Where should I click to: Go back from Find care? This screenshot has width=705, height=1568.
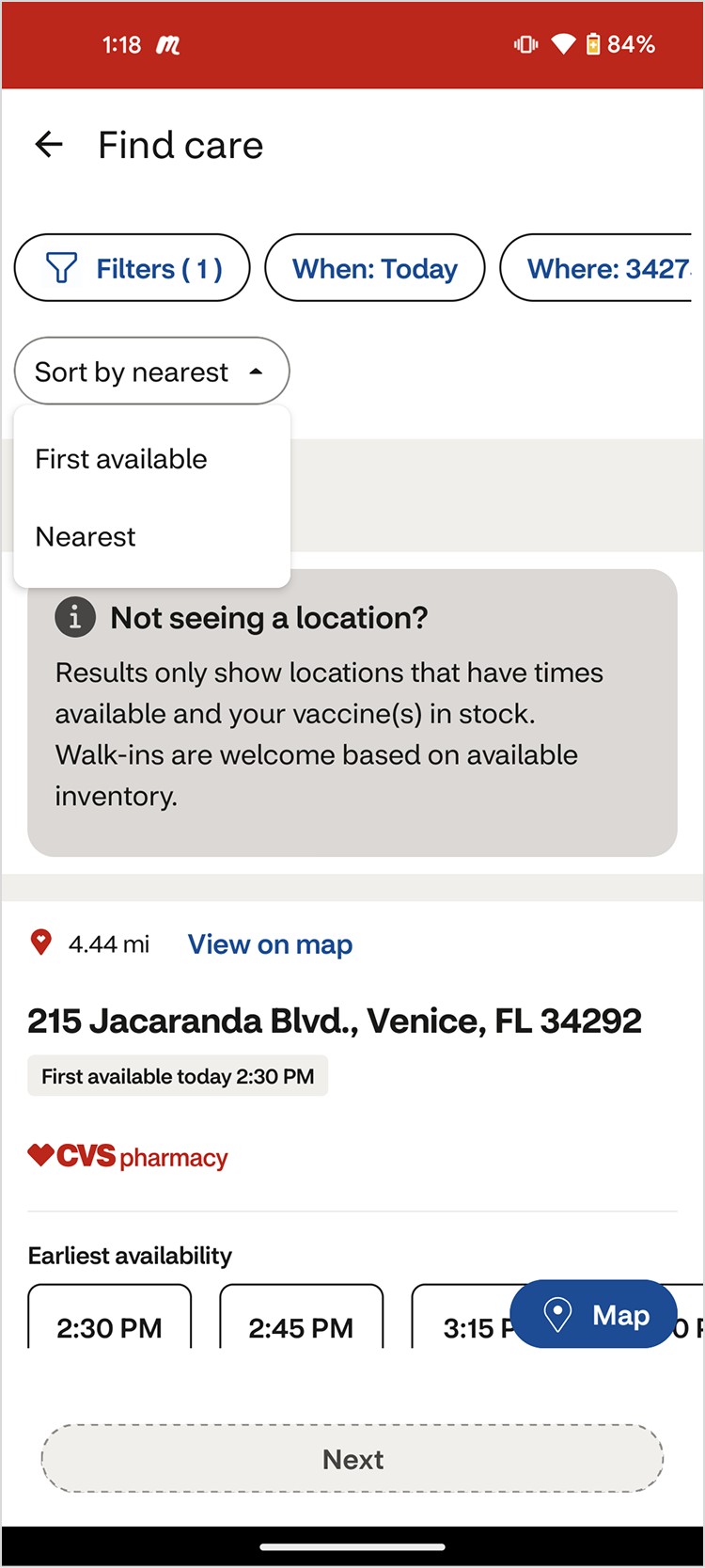(49, 145)
